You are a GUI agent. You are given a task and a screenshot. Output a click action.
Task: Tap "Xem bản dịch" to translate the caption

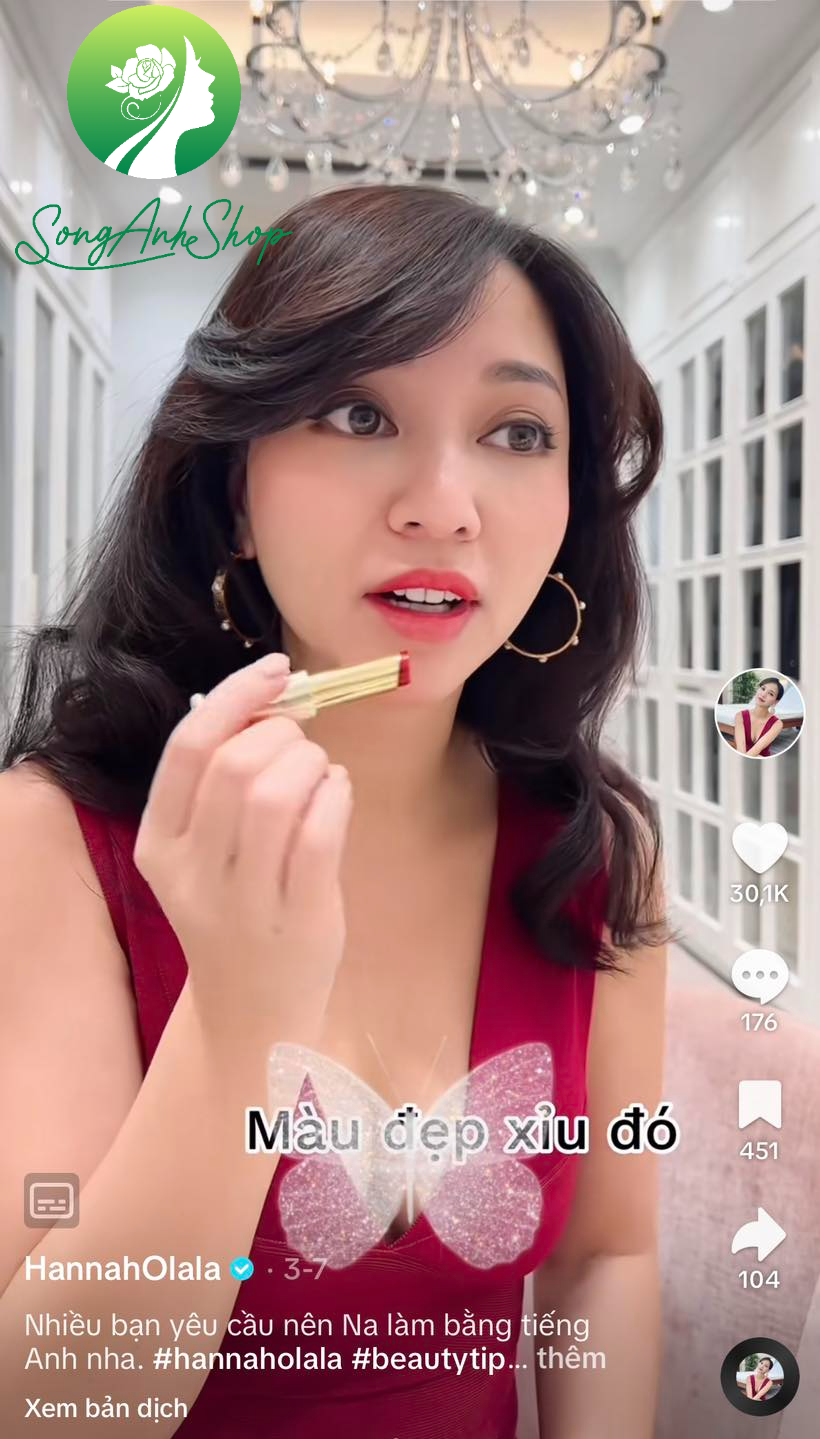(106, 1408)
